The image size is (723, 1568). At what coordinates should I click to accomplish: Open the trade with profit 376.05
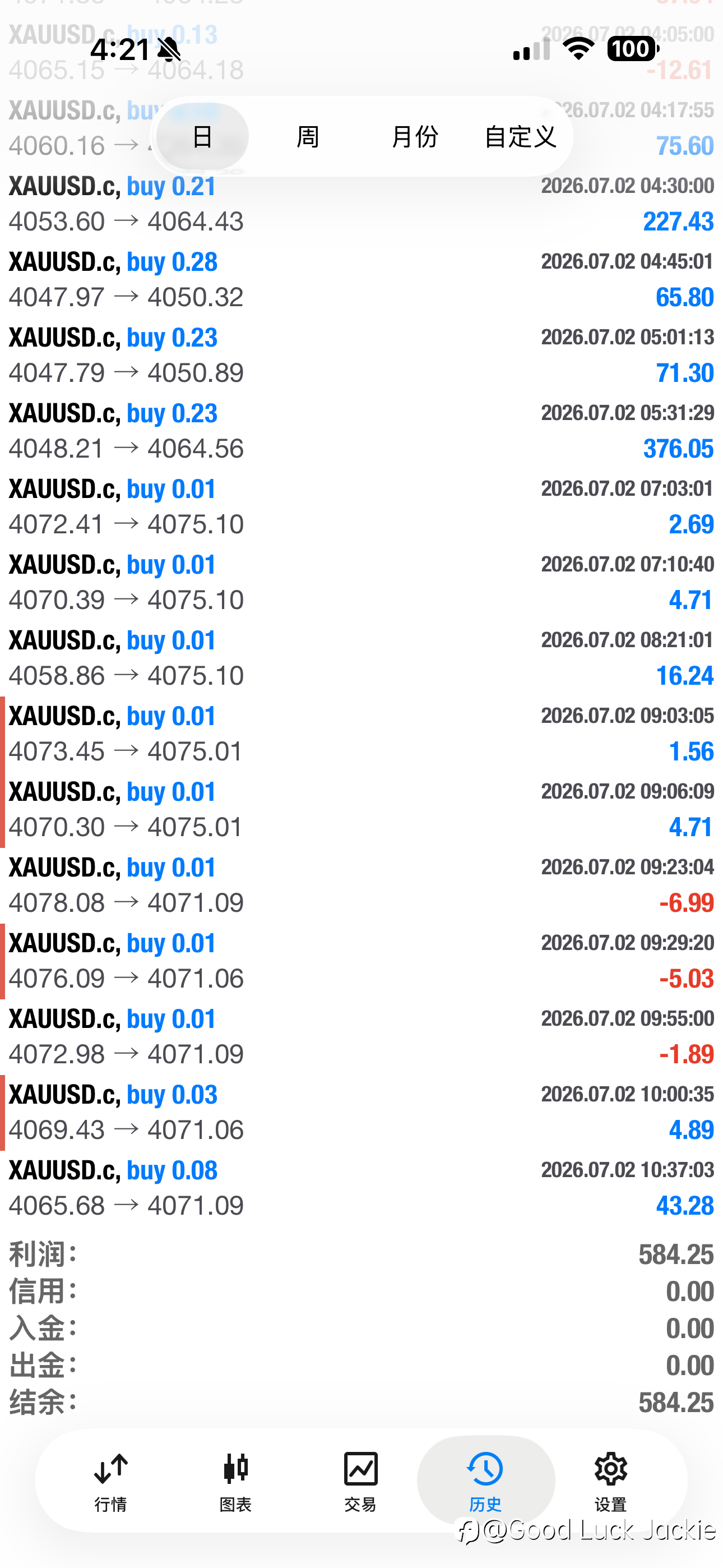click(361, 431)
